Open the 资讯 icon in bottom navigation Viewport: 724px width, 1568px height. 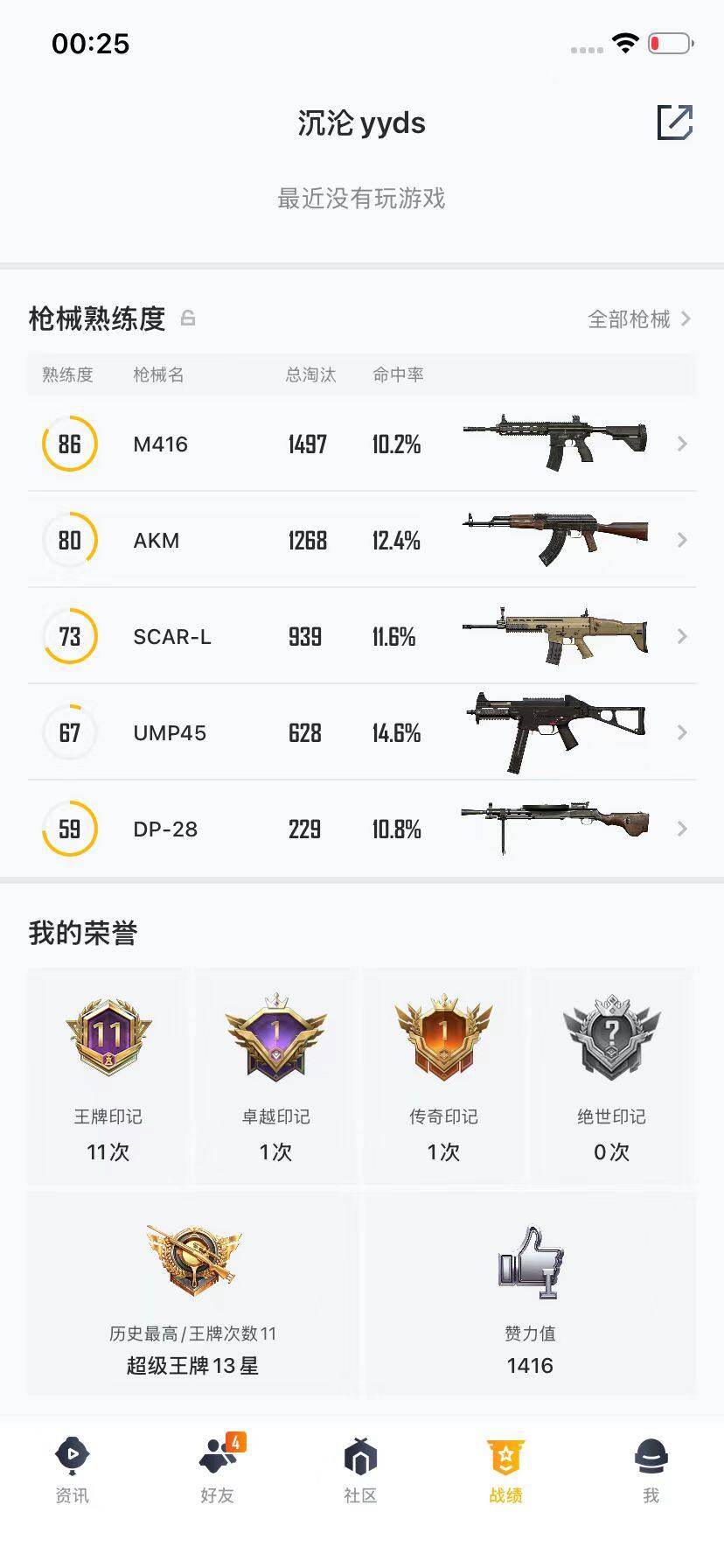71,1455
